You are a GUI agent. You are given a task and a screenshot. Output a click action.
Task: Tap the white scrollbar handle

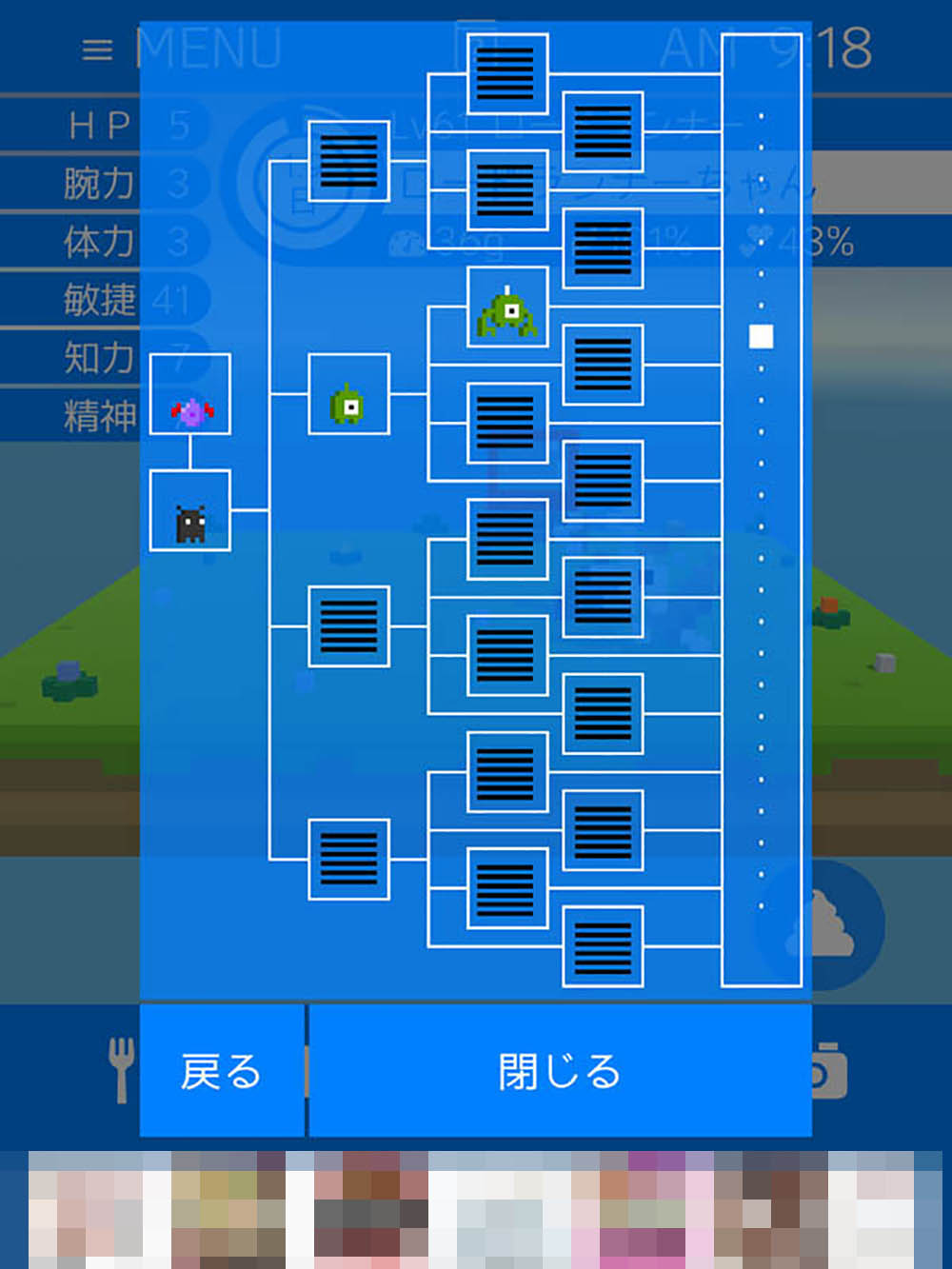coord(761,336)
